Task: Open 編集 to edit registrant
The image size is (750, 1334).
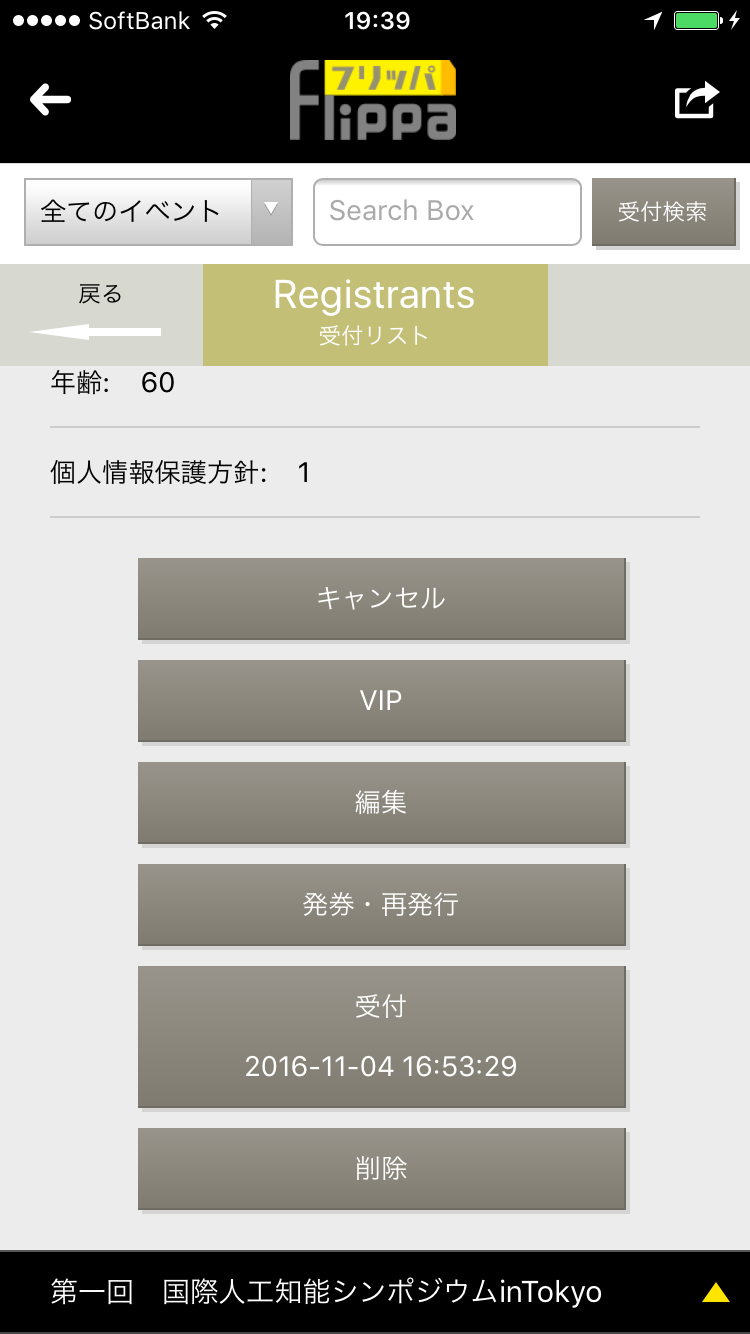Action: [381, 802]
